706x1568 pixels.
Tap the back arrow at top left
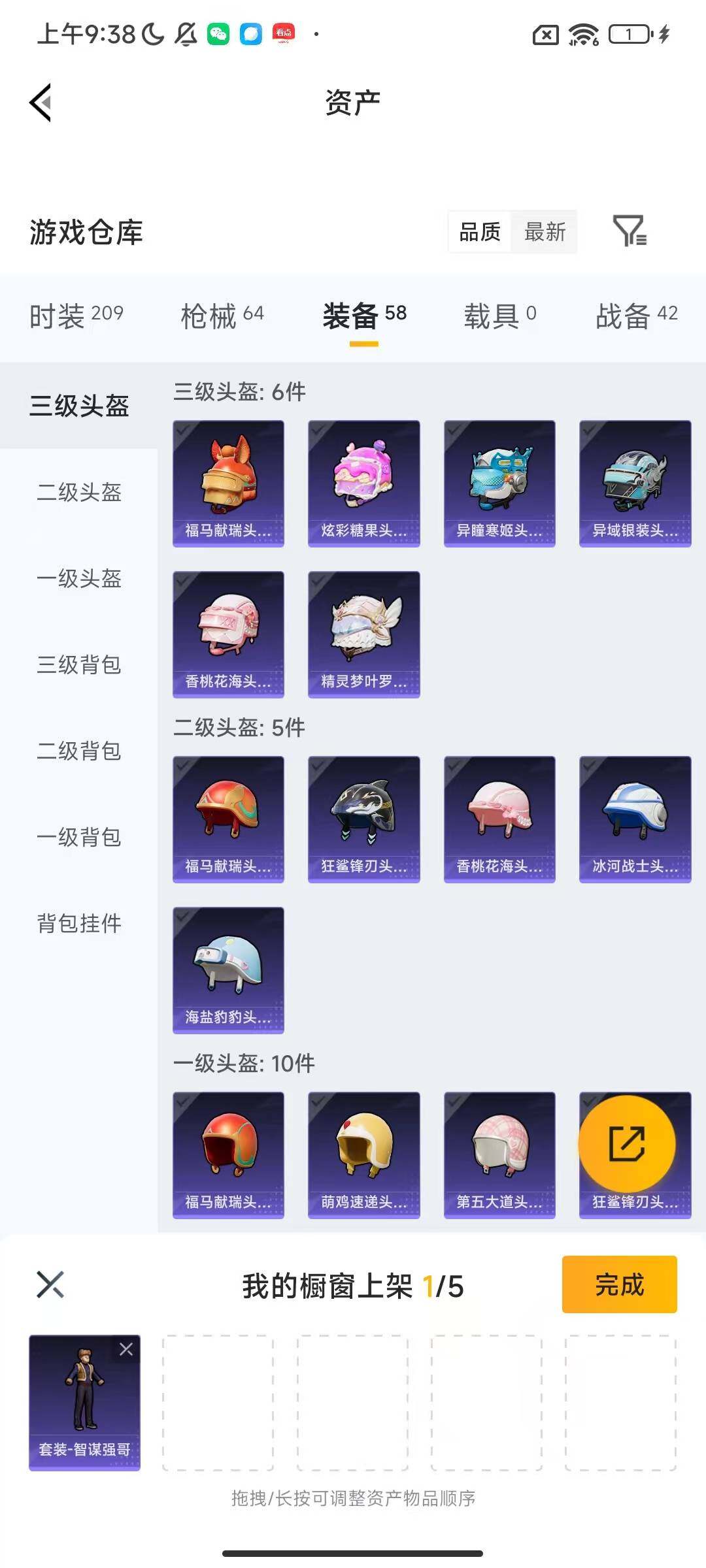(x=39, y=101)
